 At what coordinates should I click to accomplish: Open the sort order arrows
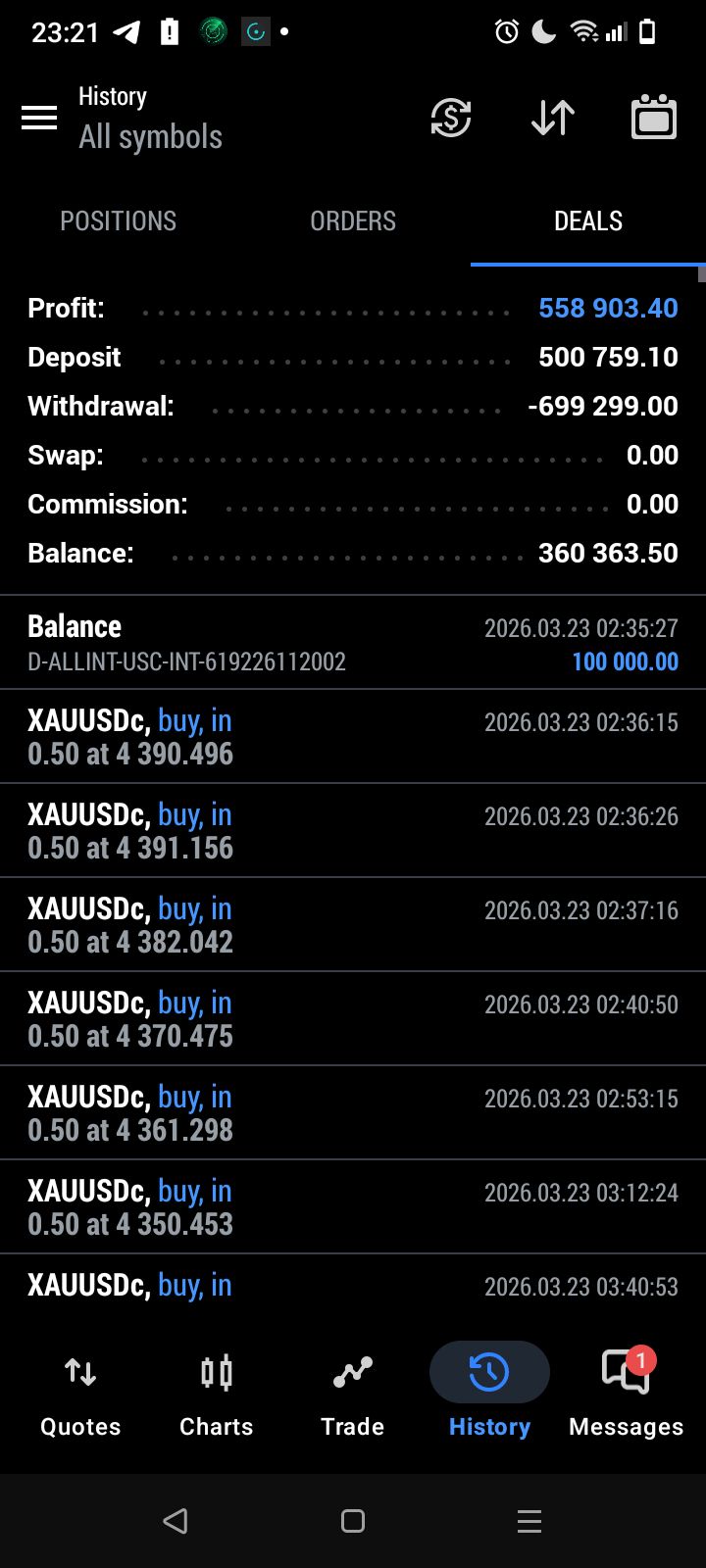[x=553, y=119]
